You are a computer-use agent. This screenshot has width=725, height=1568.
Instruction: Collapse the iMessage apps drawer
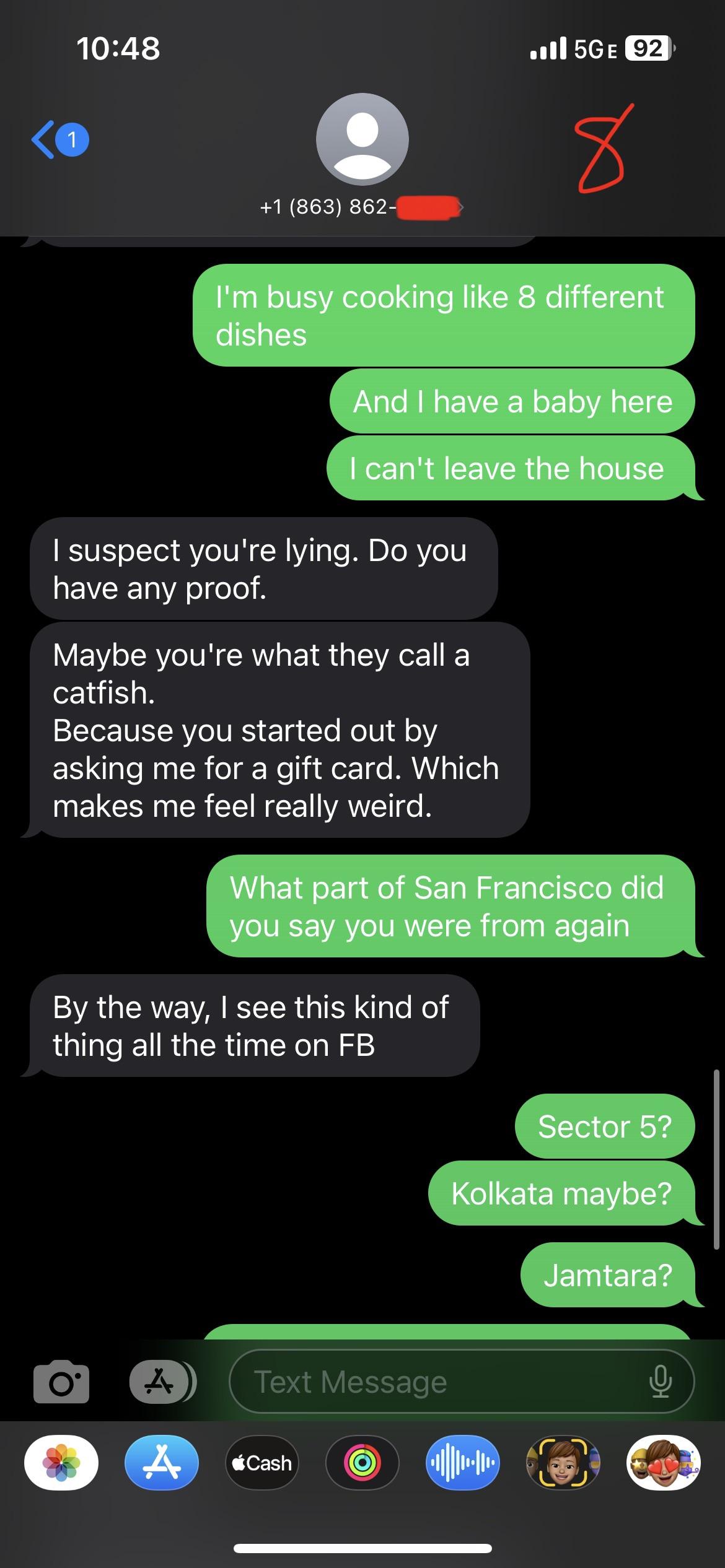point(161,1382)
